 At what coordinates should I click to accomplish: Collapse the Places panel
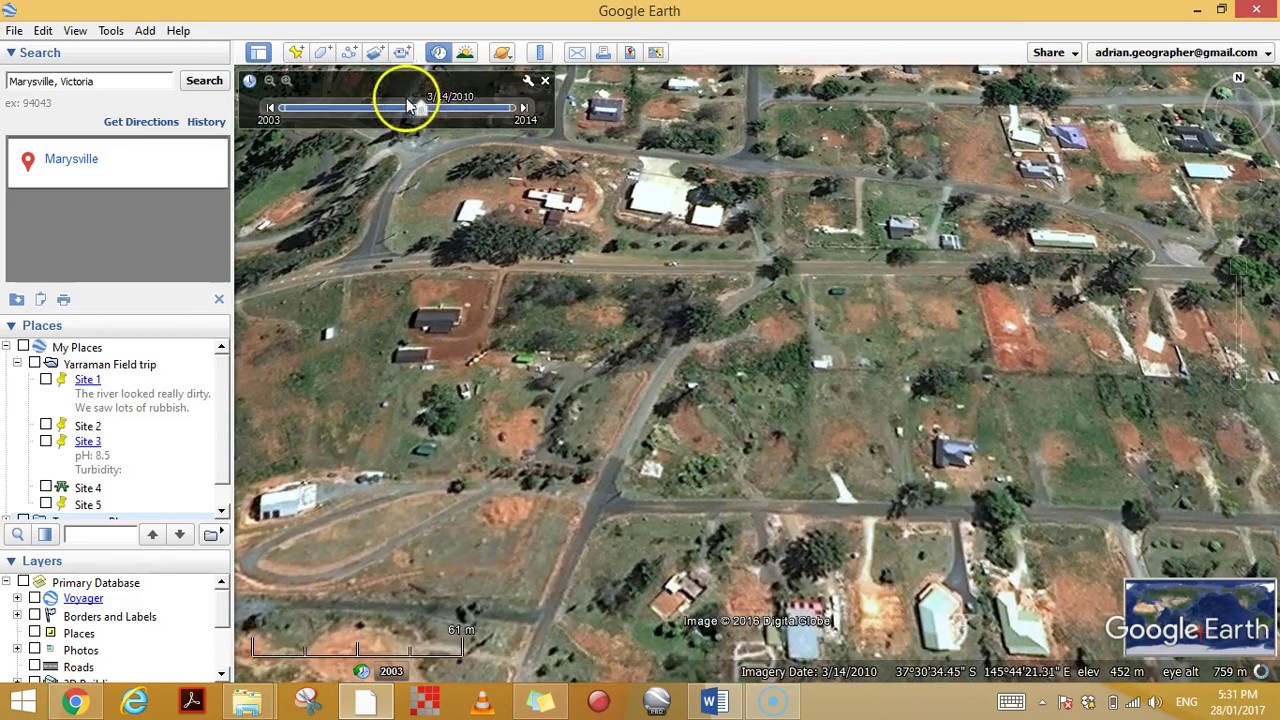pyautogui.click(x=11, y=326)
